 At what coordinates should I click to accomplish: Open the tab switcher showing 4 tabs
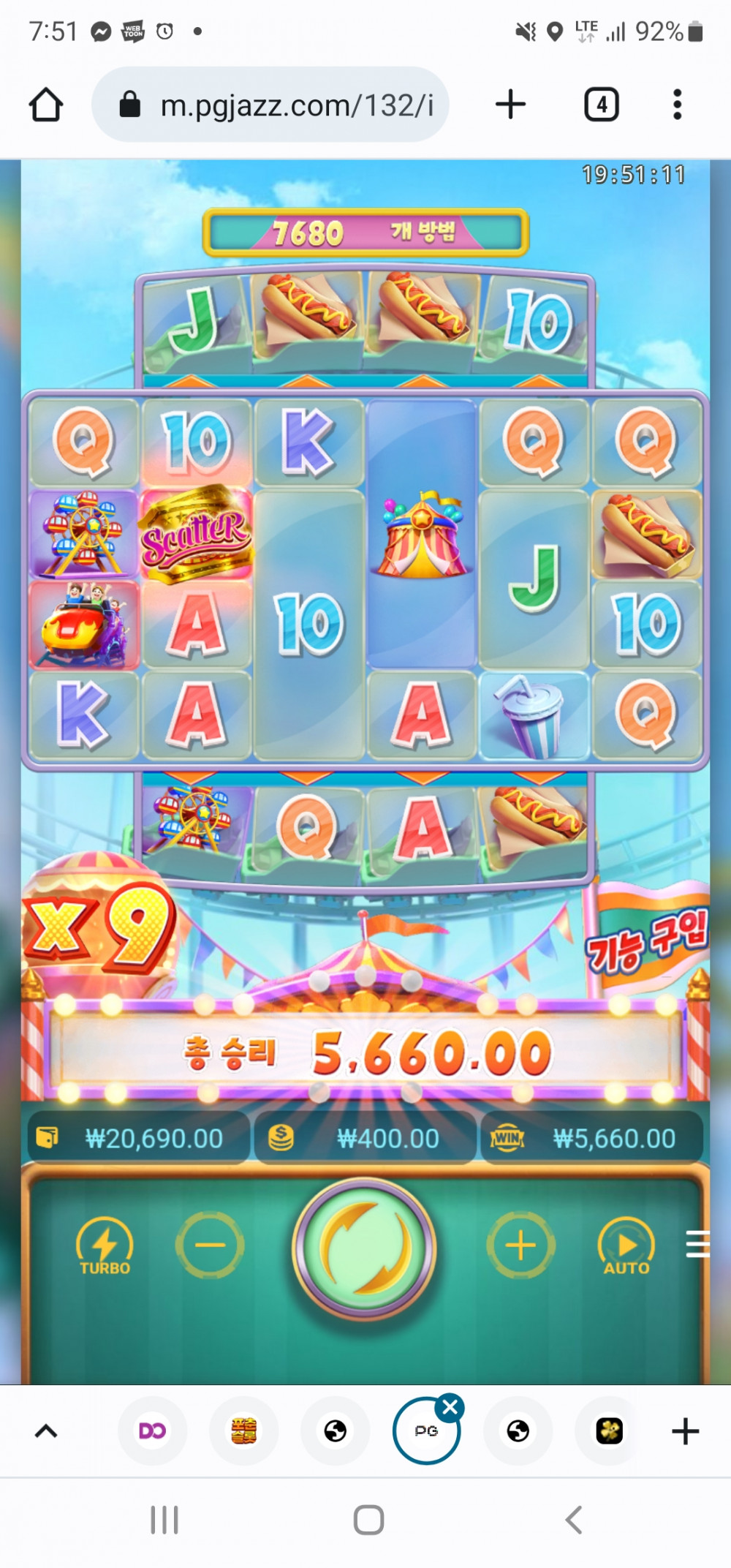pos(601,105)
